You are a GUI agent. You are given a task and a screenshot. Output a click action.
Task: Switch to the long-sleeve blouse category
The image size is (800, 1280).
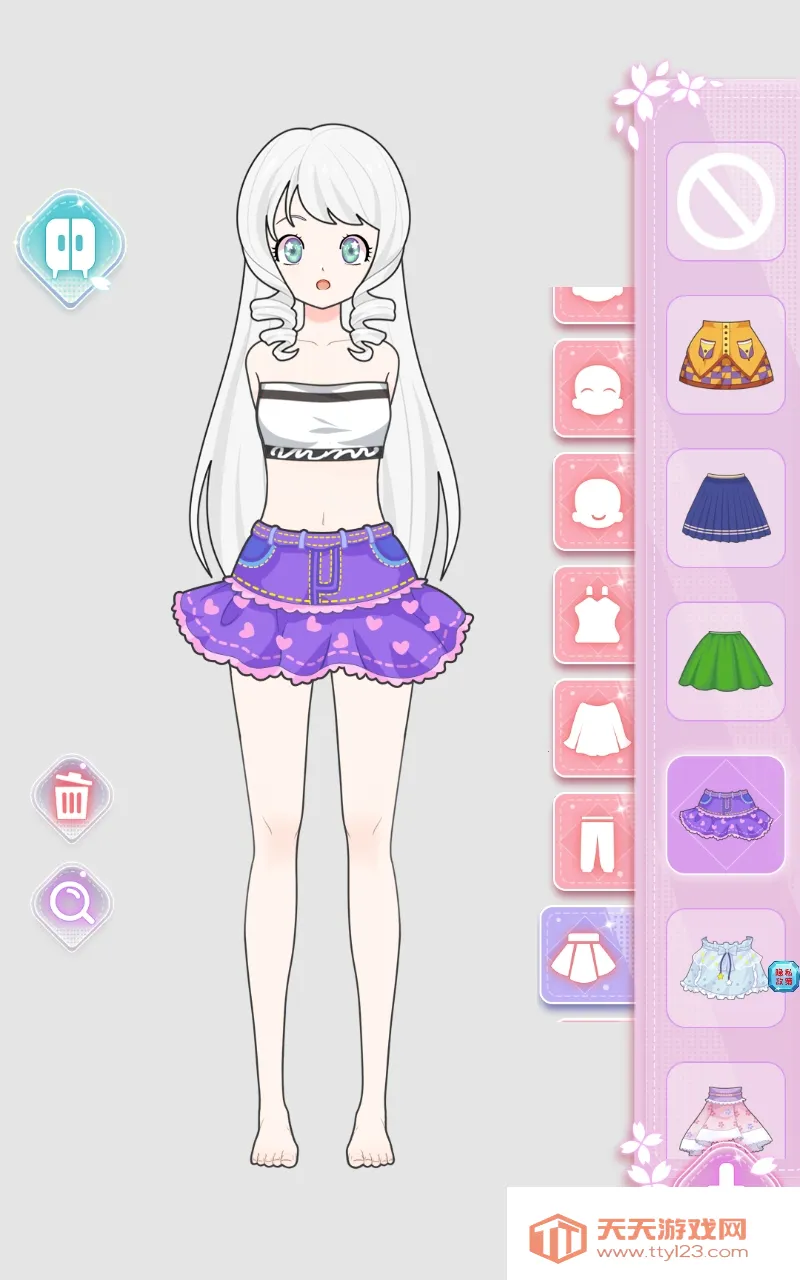click(595, 729)
